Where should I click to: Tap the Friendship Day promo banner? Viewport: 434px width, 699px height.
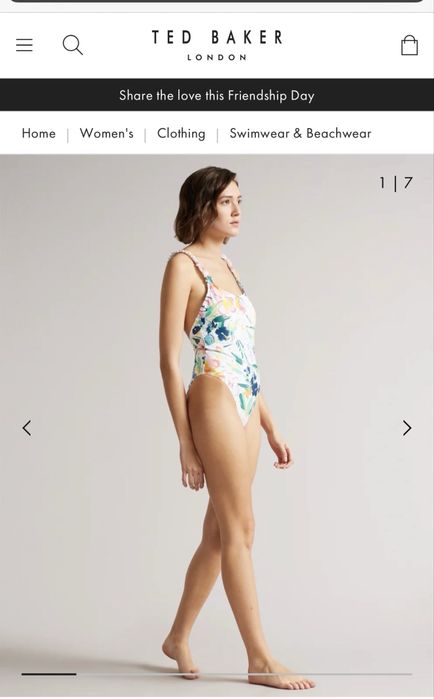point(217,95)
